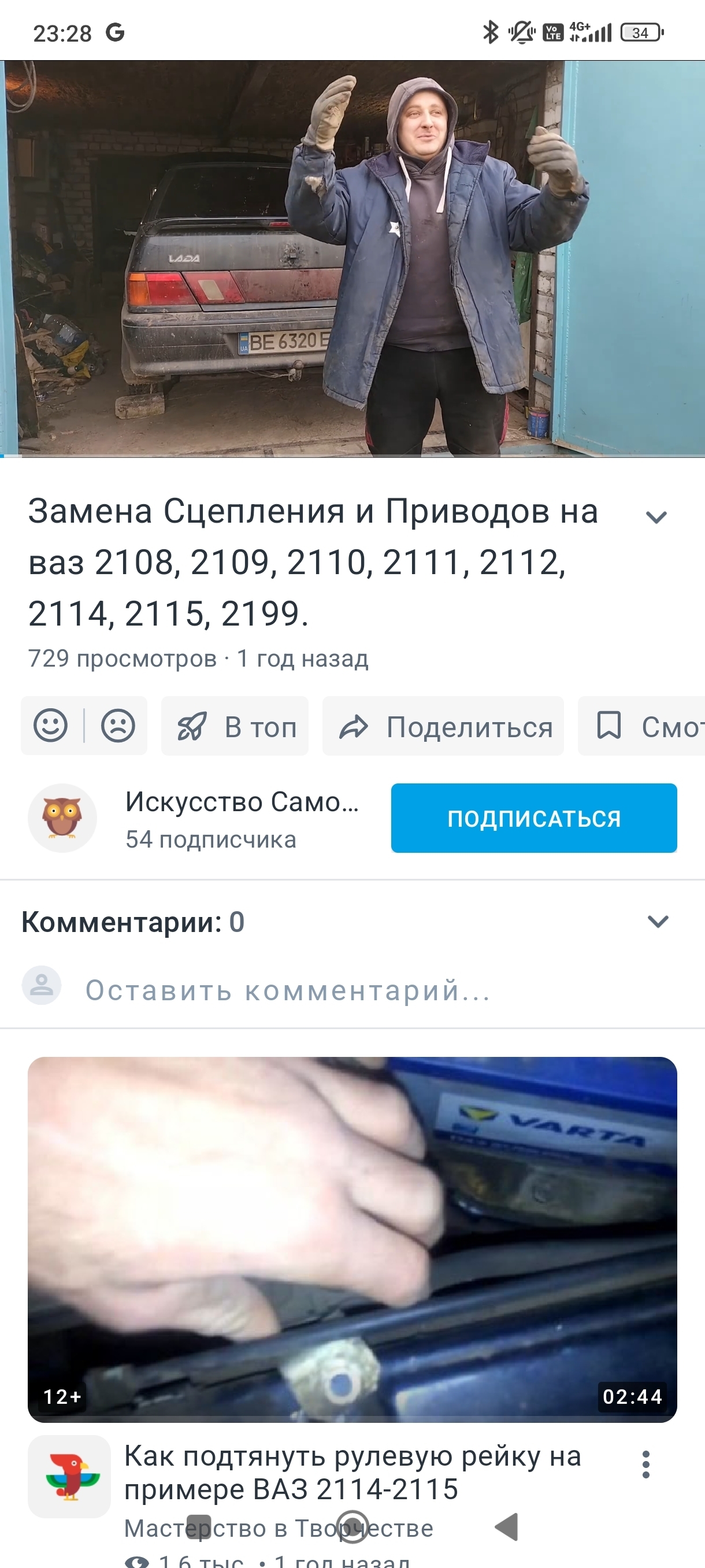The image size is (705, 1568).
Task: Tap the Оставить комментарий field
Action: (x=287, y=990)
